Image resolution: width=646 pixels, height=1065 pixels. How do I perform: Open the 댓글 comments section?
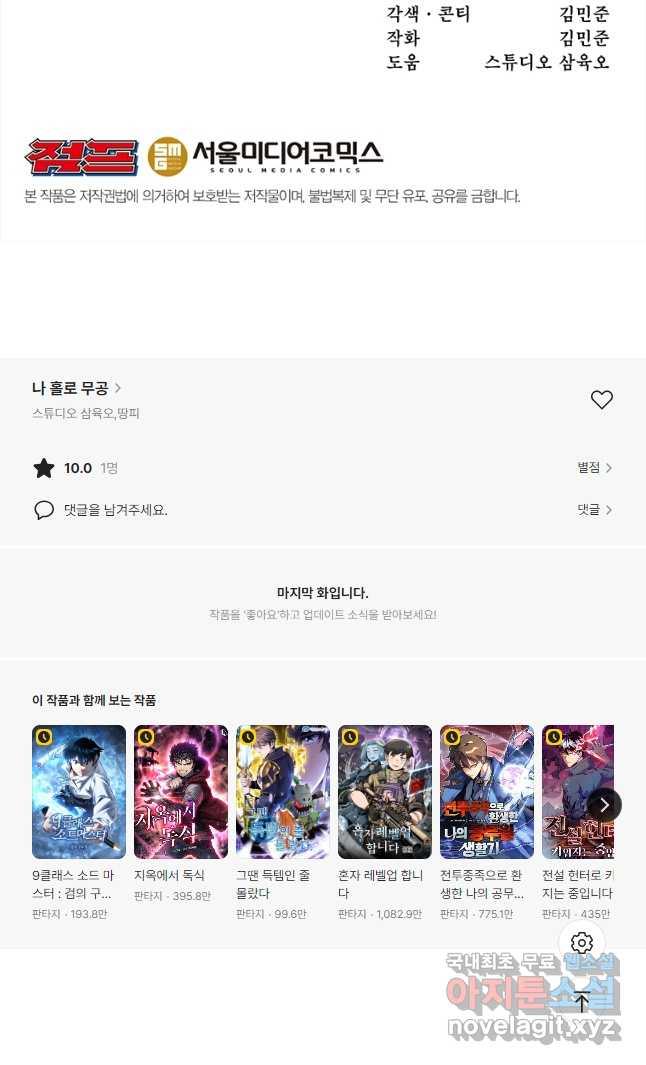tap(594, 510)
